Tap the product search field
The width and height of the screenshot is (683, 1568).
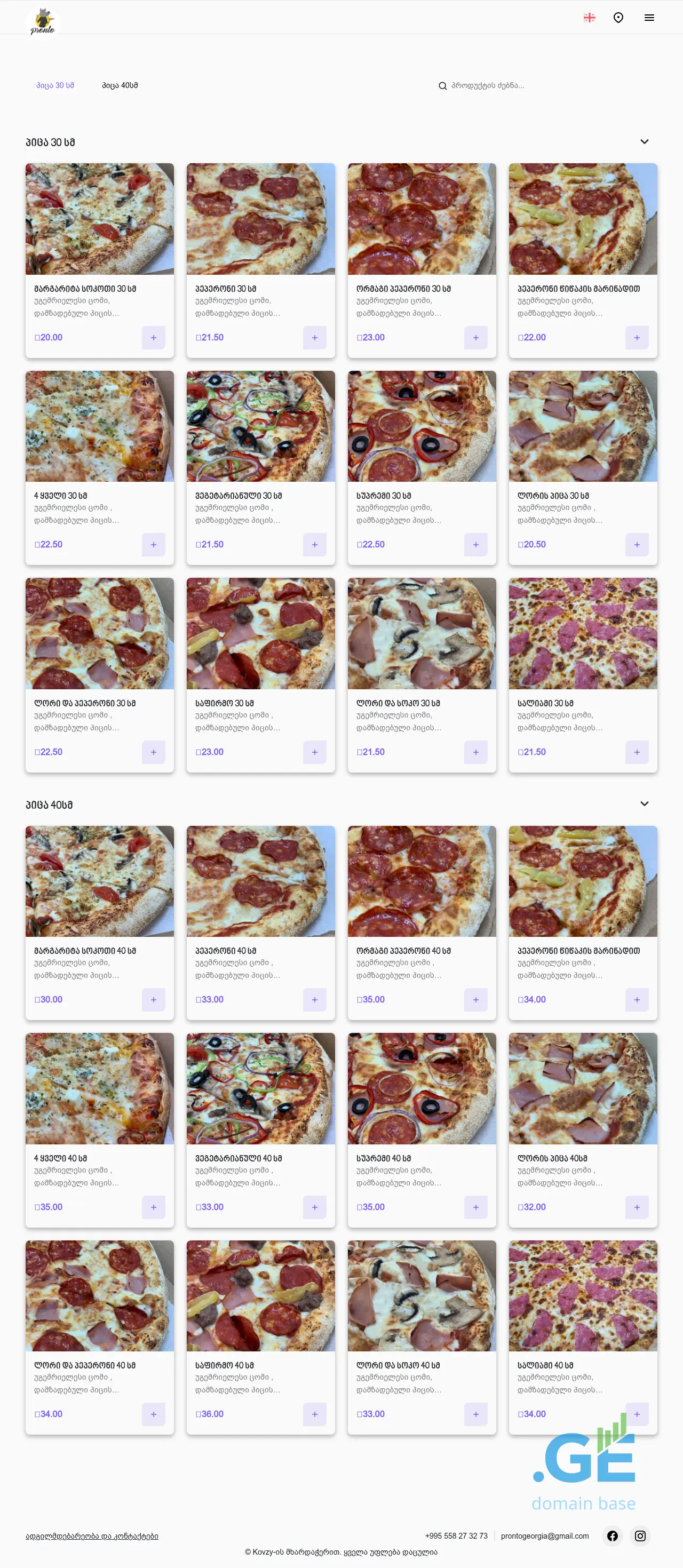coord(487,86)
